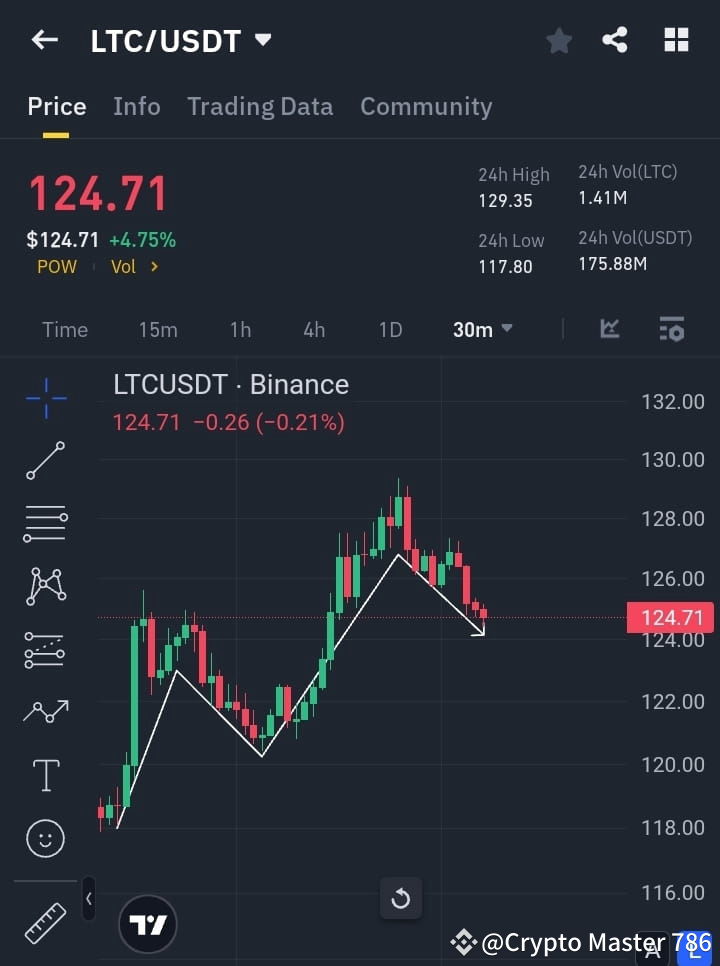Open the indicator settings panel
The width and height of the screenshot is (720, 966).
click(x=672, y=329)
